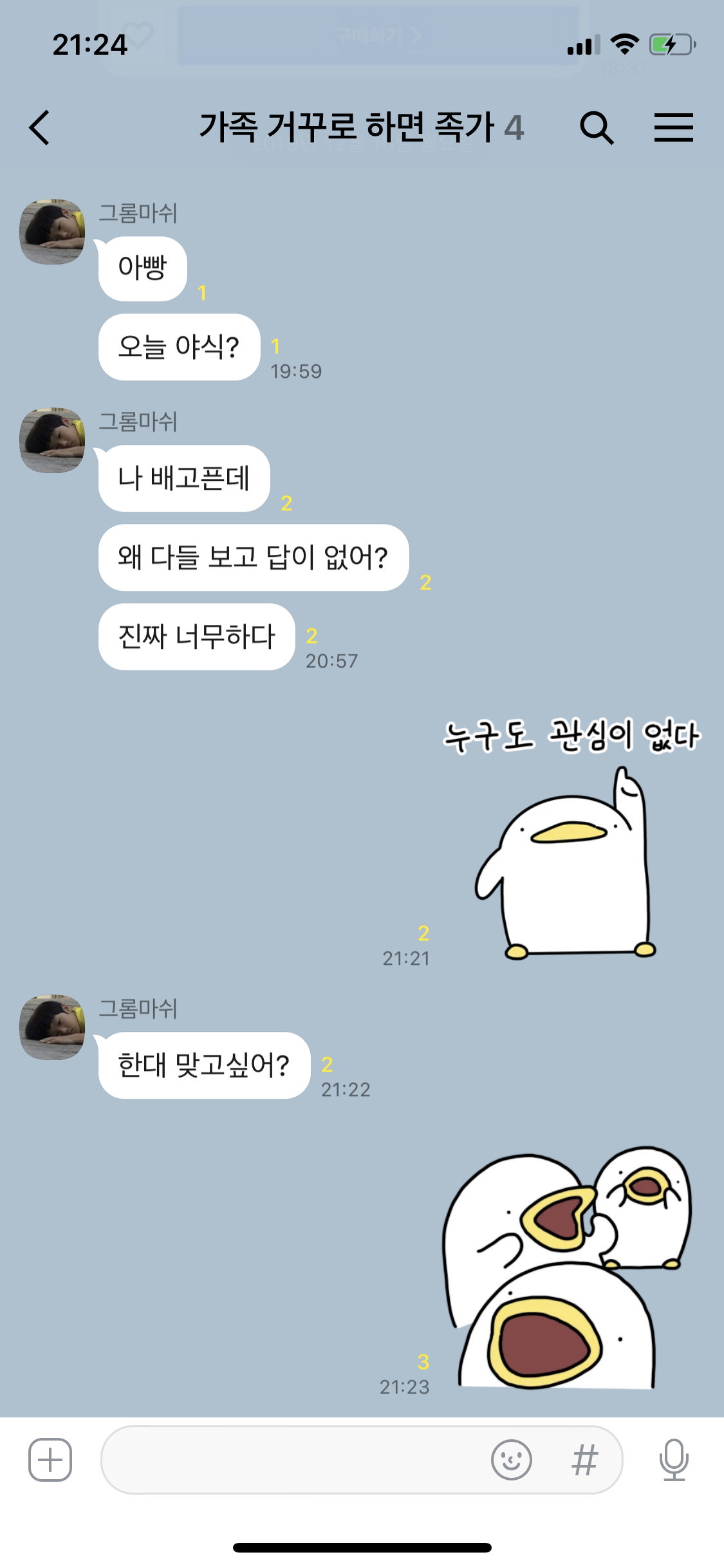Search within this chat room
This screenshot has width=724, height=1568.
pos(597,127)
